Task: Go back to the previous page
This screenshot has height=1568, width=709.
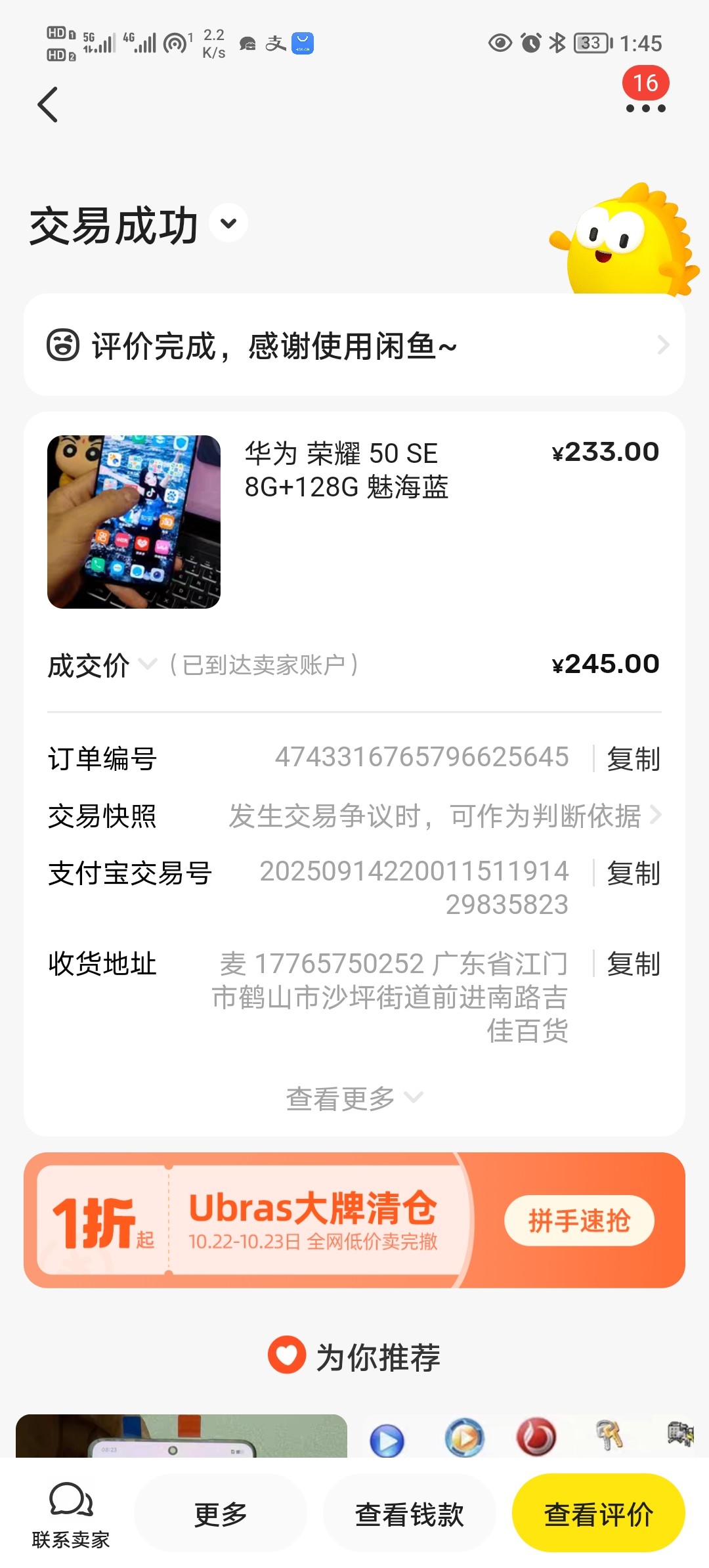Action: click(48, 105)
